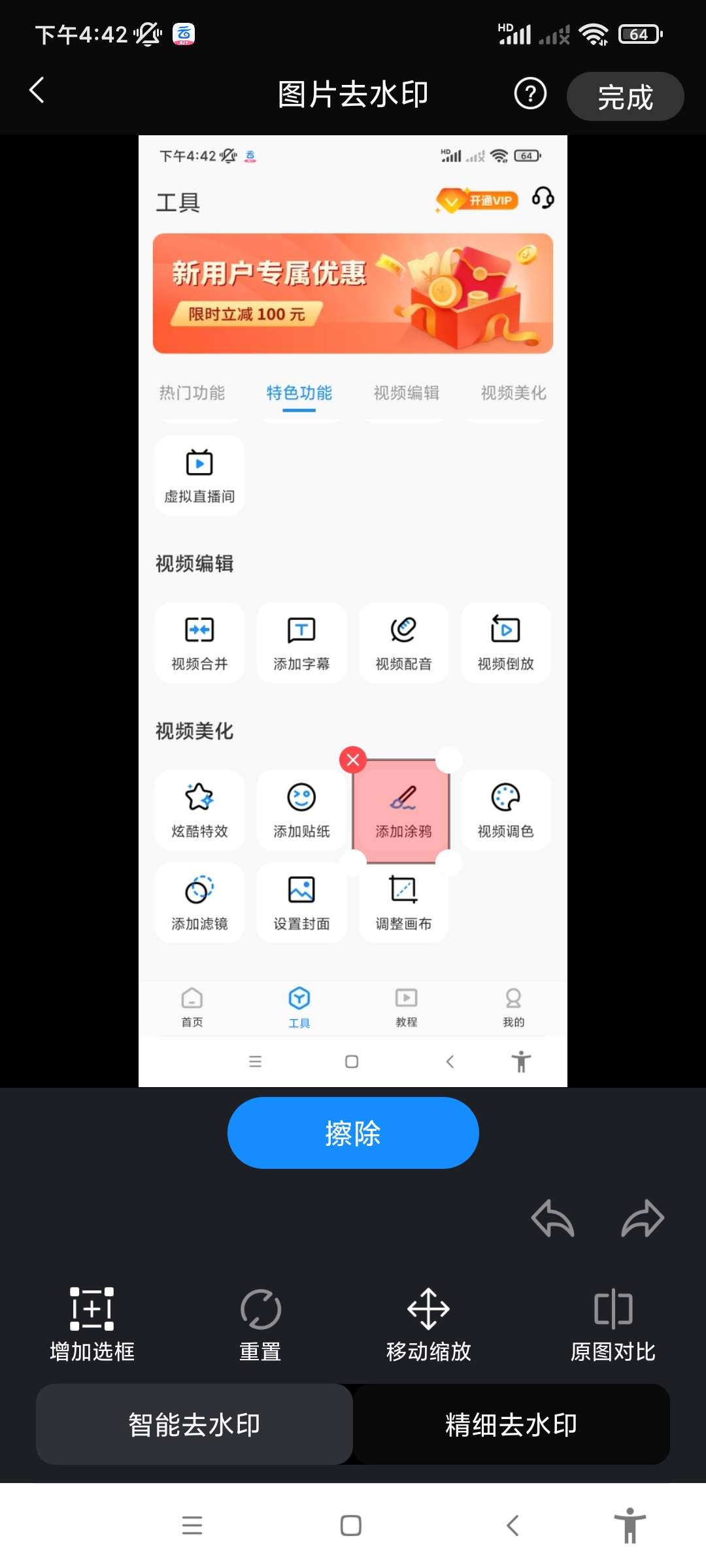Go back using the top-left arrow
This screenshot has height=1568, width=706.
point(37,90)
